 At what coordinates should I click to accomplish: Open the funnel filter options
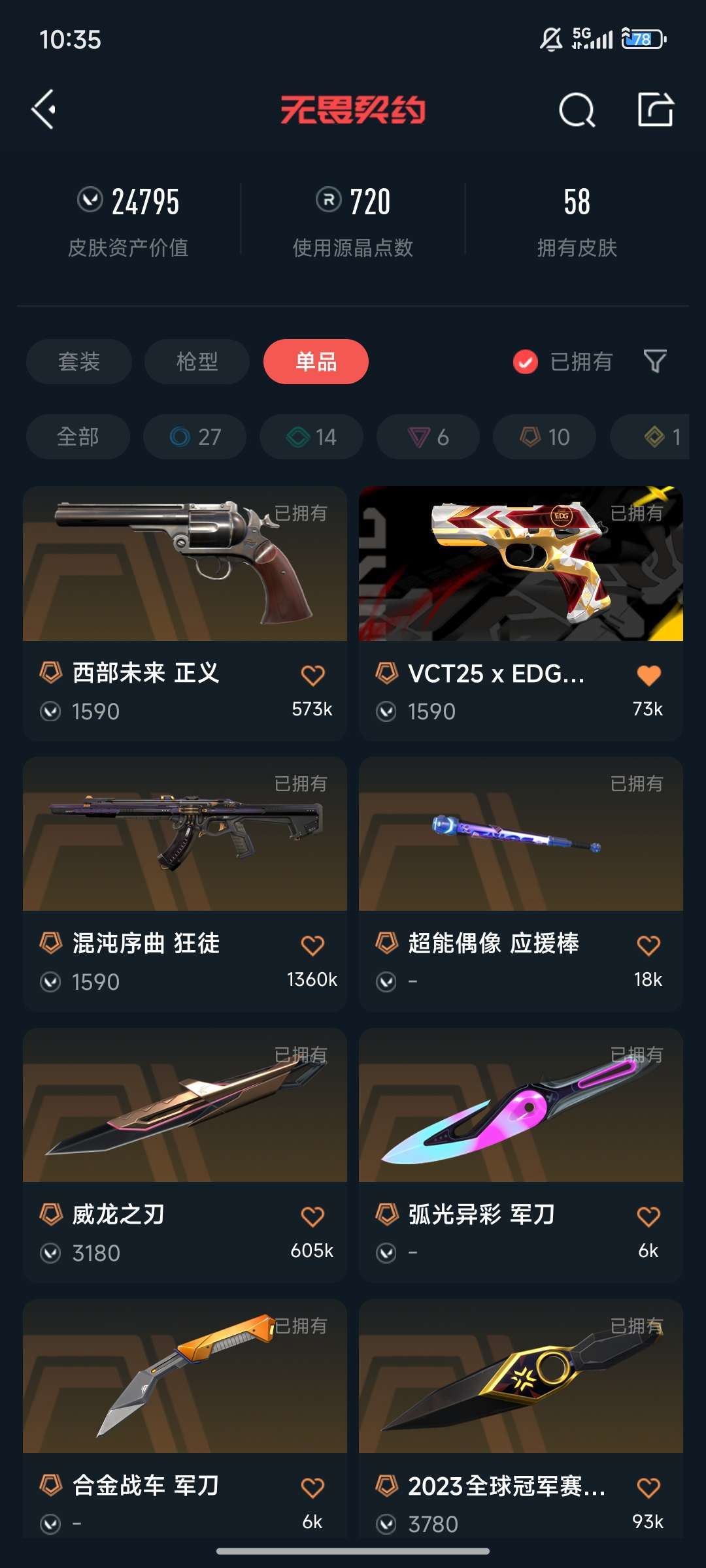[655, 361]
